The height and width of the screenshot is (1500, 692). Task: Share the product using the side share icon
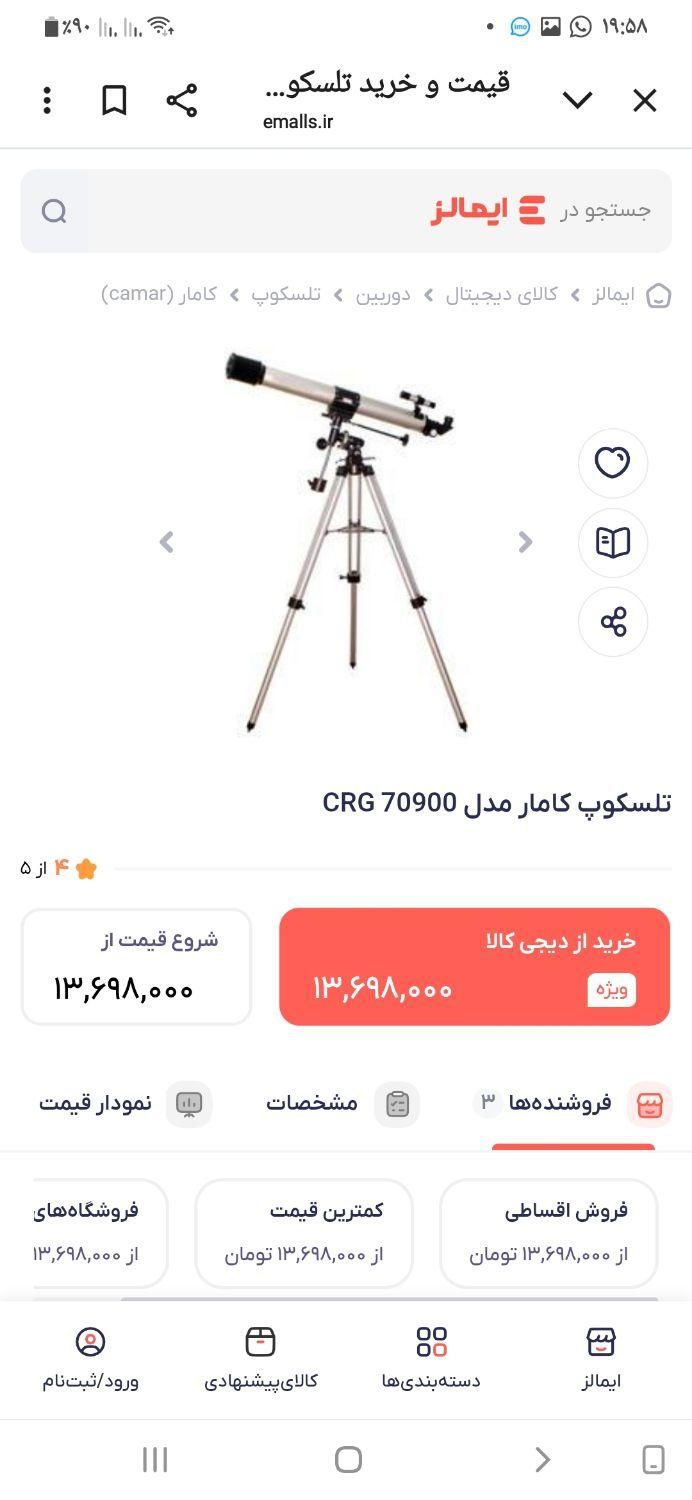[613, 622]
